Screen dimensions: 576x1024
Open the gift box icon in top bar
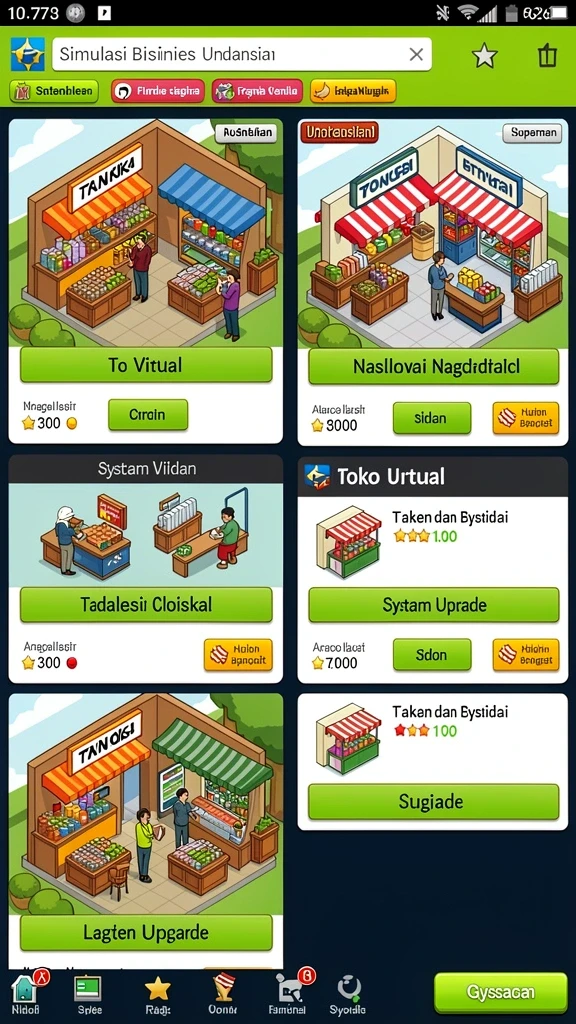click(547, 55)
